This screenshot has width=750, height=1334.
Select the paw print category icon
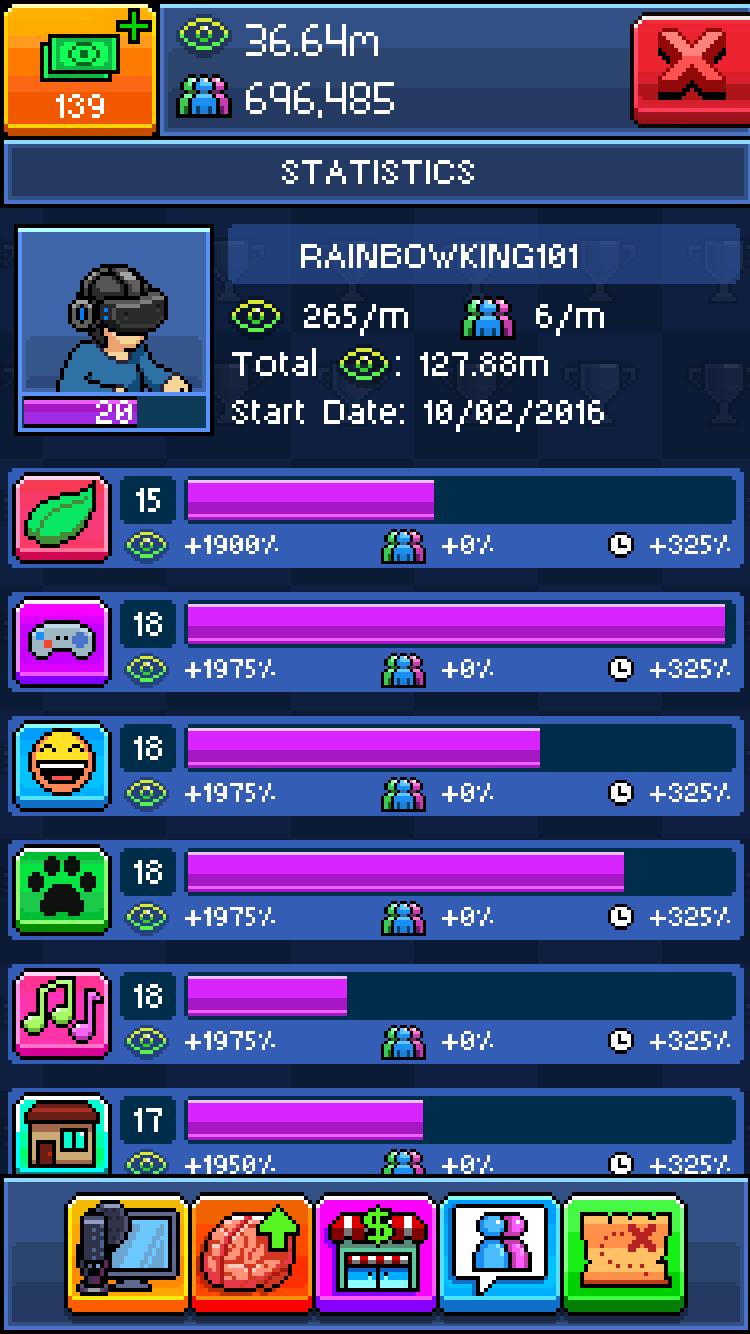[62, 890]
